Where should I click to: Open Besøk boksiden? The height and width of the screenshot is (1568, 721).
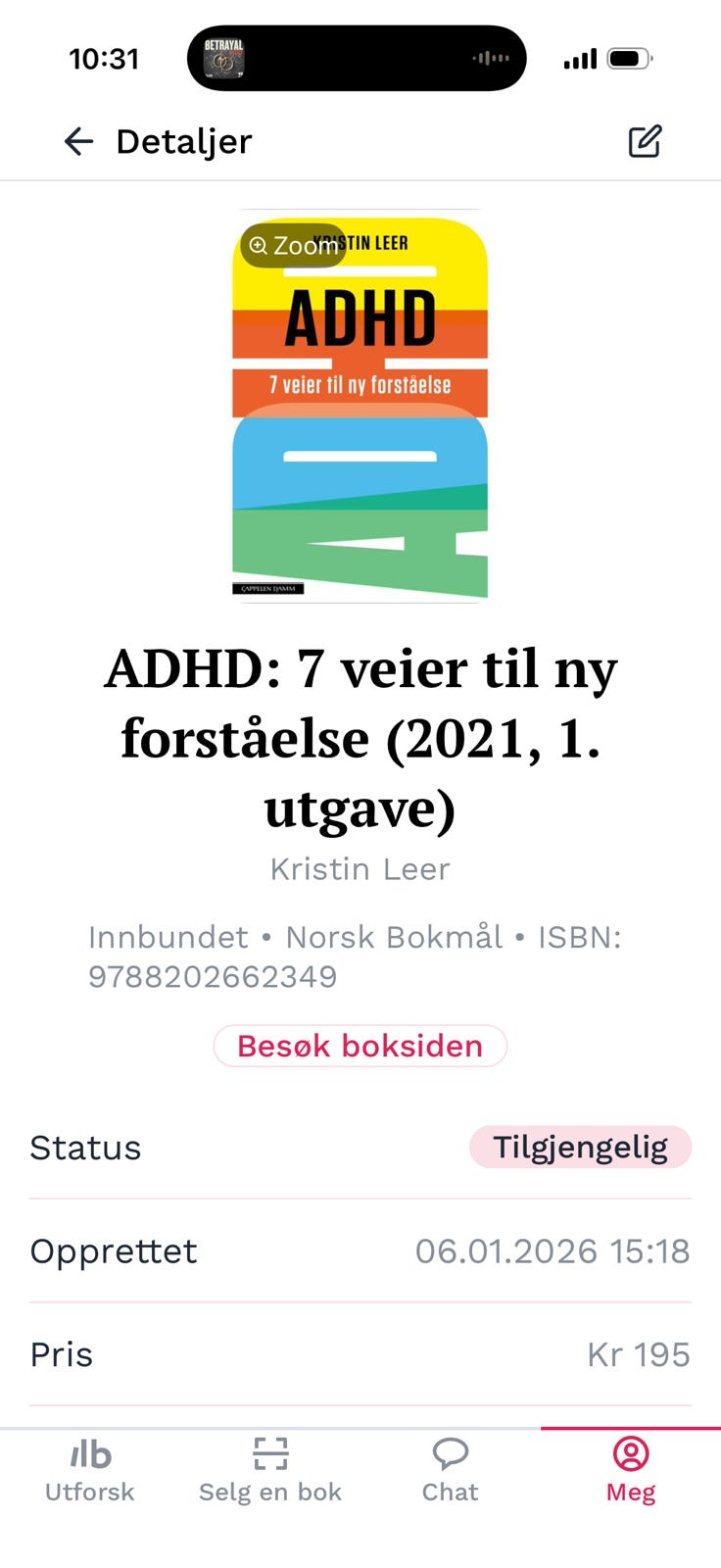360,1046
